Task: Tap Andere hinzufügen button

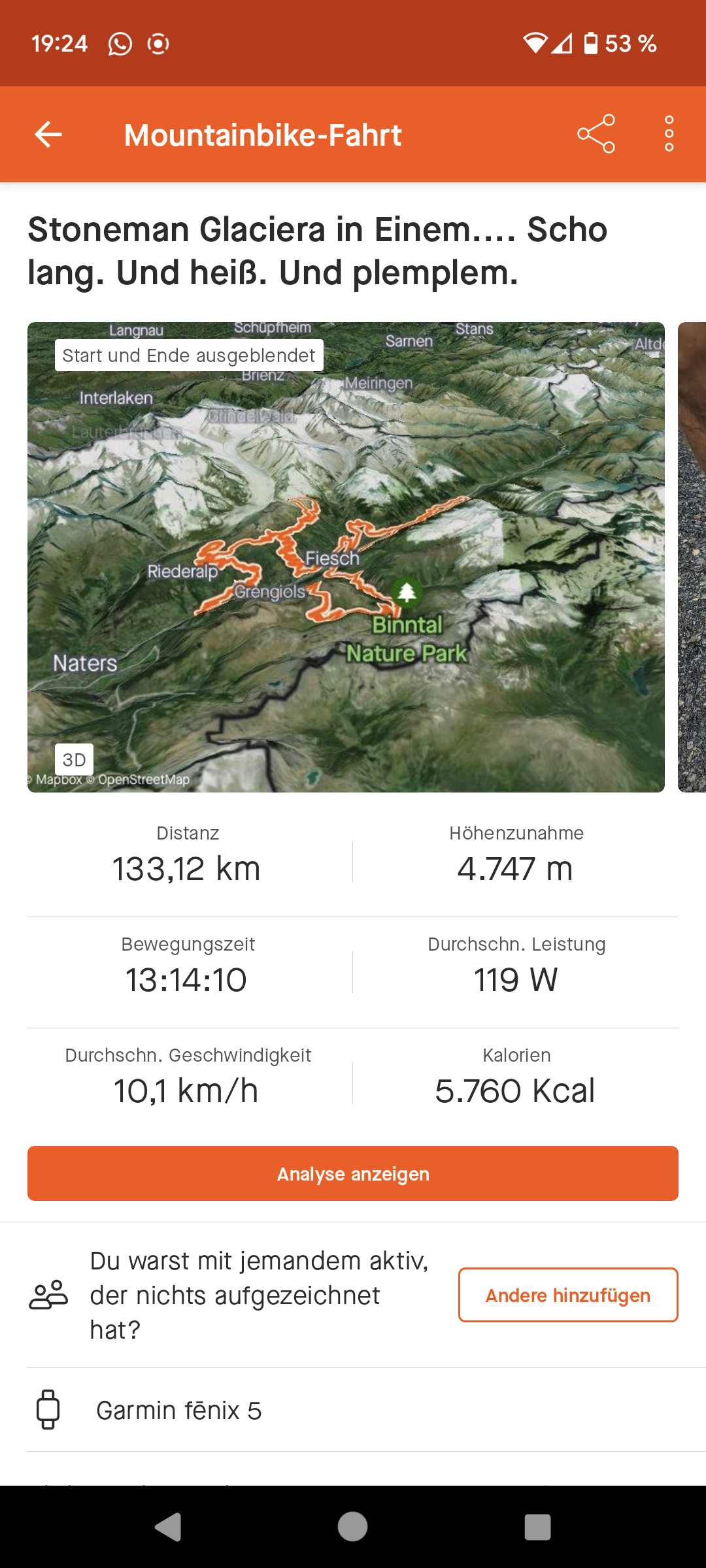Action: [567, 1295]
